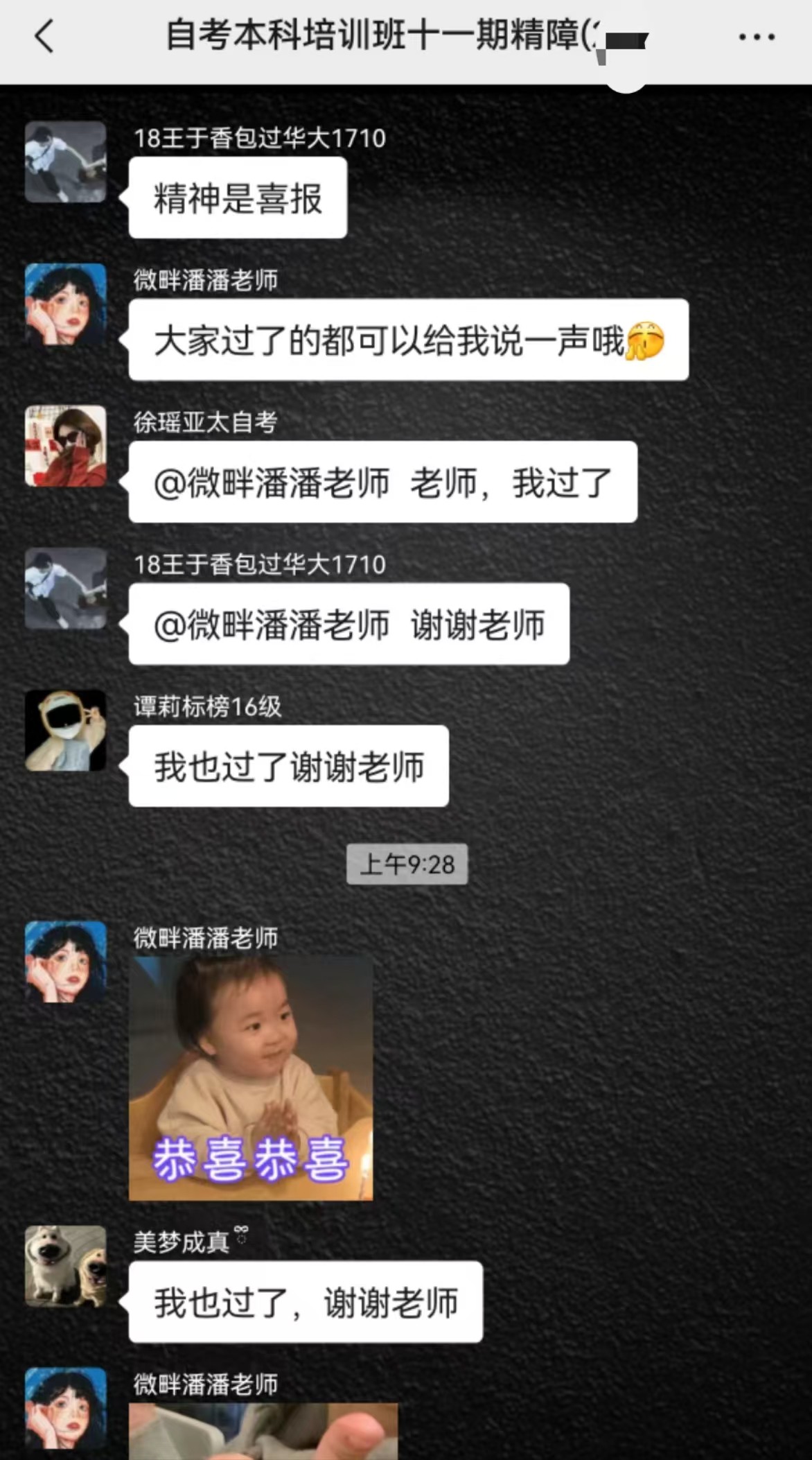Image resolution: width=812 pixels, height=1460 pixels.
Task: Open 徐瑶亚太自考's profile avatar
Action: coord(66,446)
